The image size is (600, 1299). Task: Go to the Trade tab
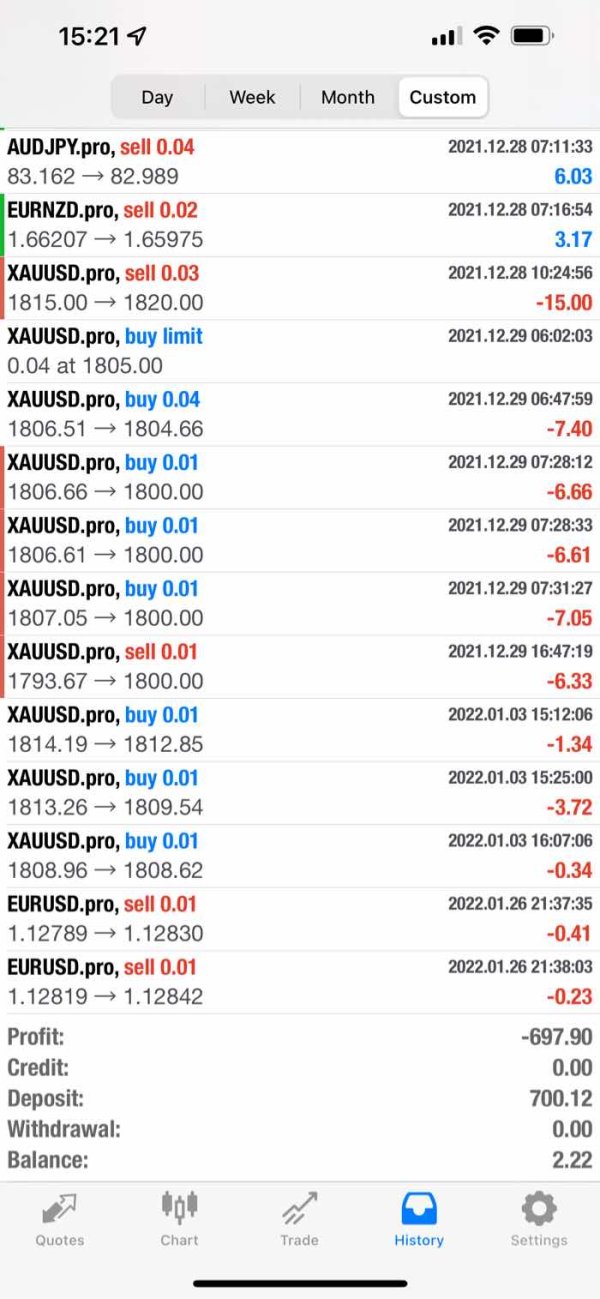click(x=299, y=1220)
